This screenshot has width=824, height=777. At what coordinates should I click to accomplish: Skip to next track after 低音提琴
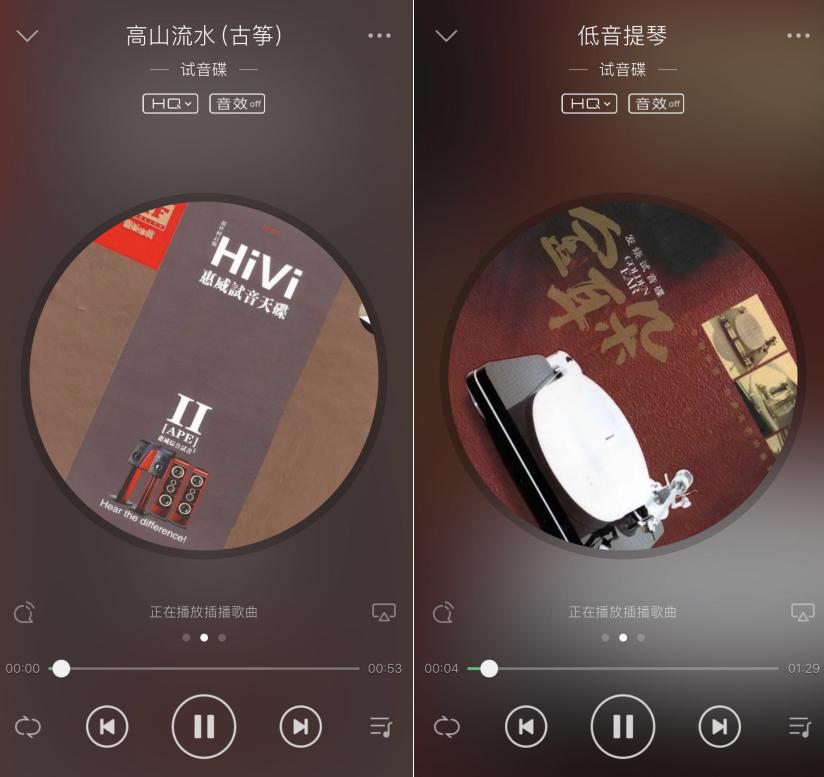pos(719,727)
